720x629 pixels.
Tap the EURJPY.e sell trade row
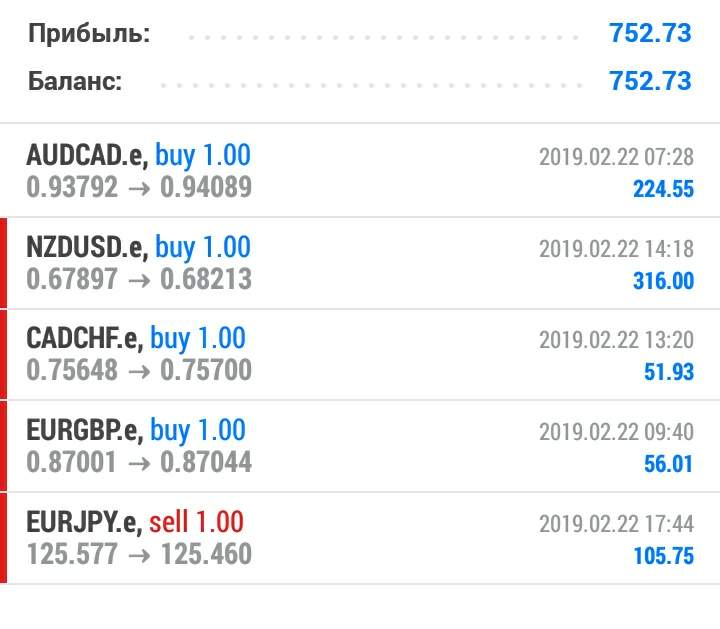click(x=360, y=538)
